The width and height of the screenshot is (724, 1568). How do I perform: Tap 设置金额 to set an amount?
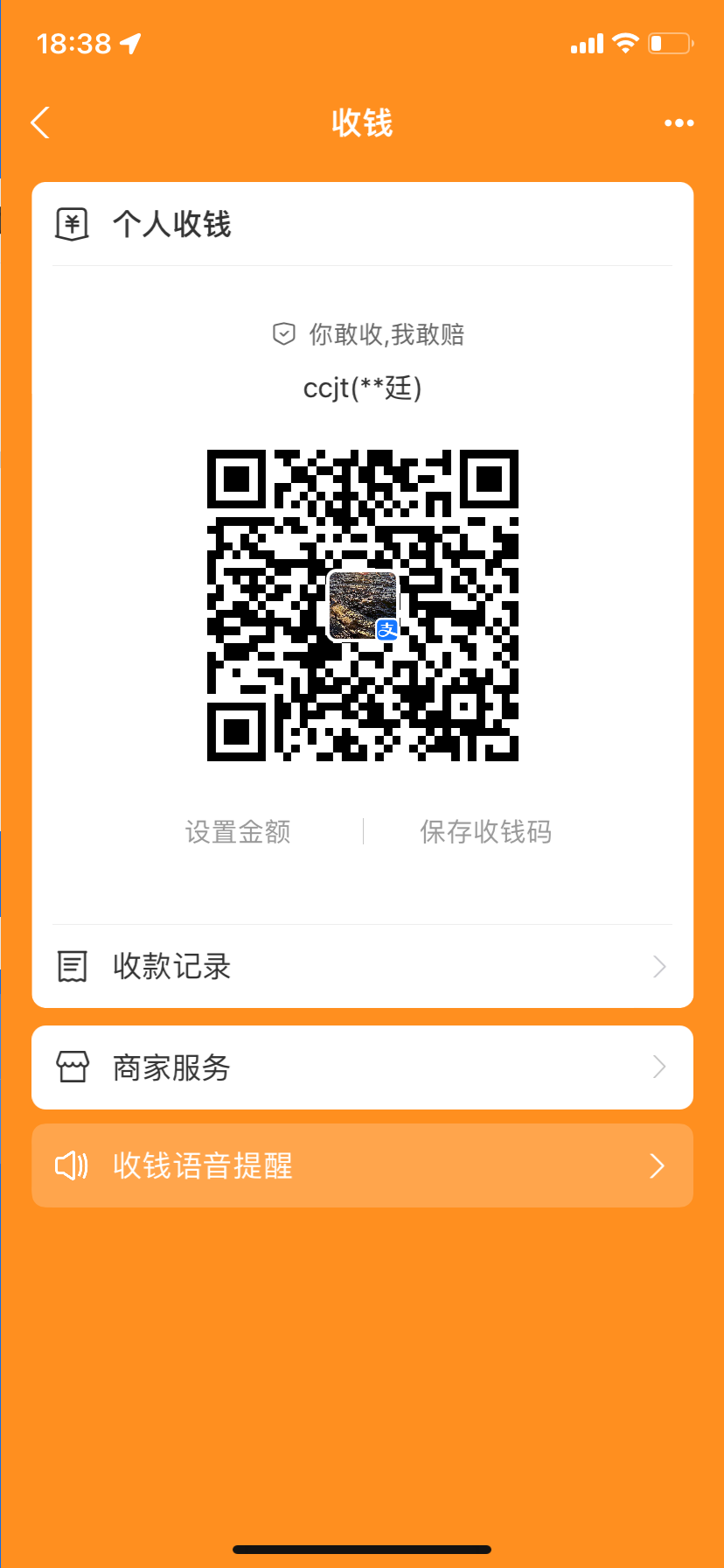238,831
